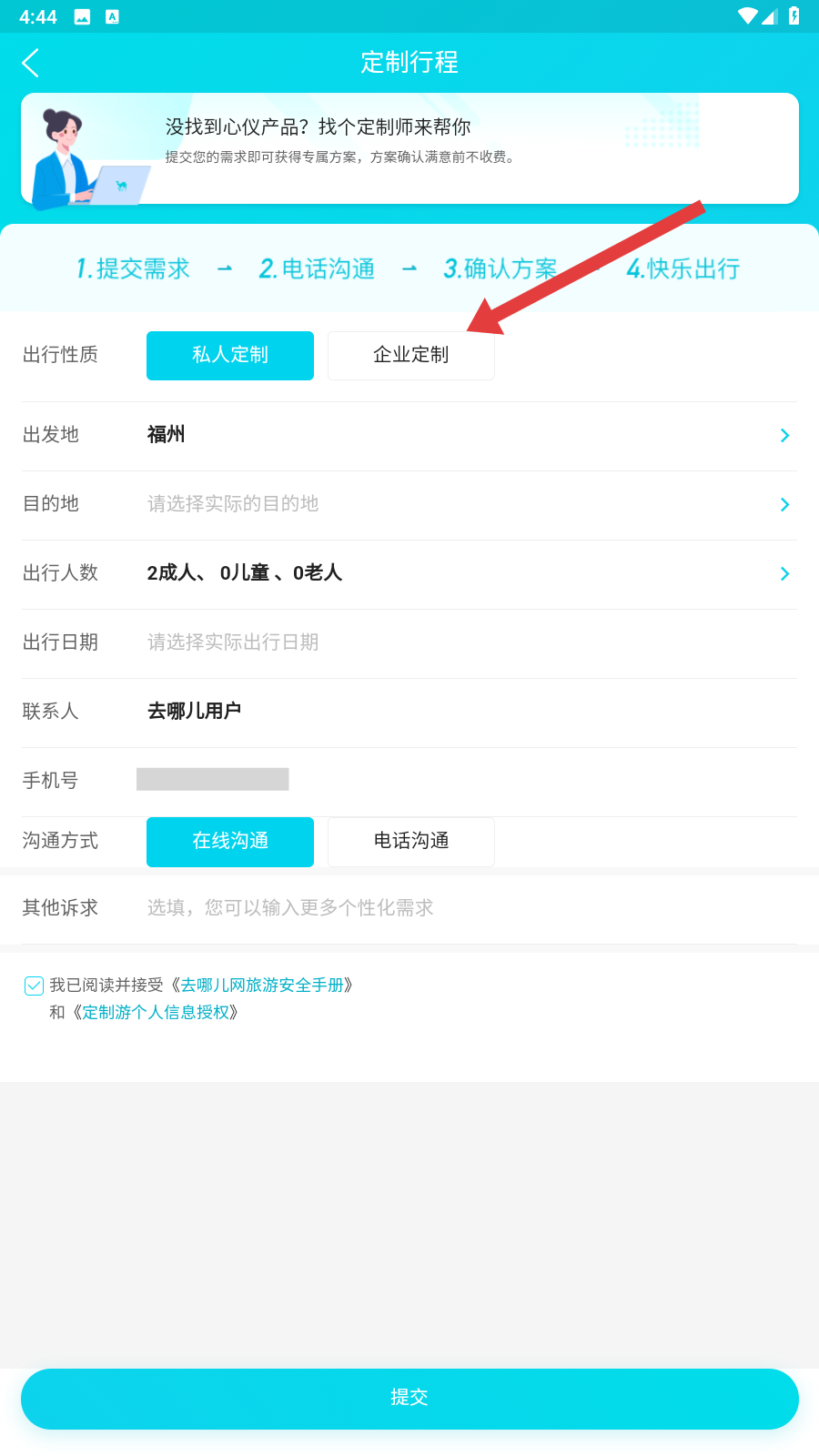The width and height of the screenshot is (819, 1456).
Task: Choose 在线沟通 communication method
Action: coord(230,841)
